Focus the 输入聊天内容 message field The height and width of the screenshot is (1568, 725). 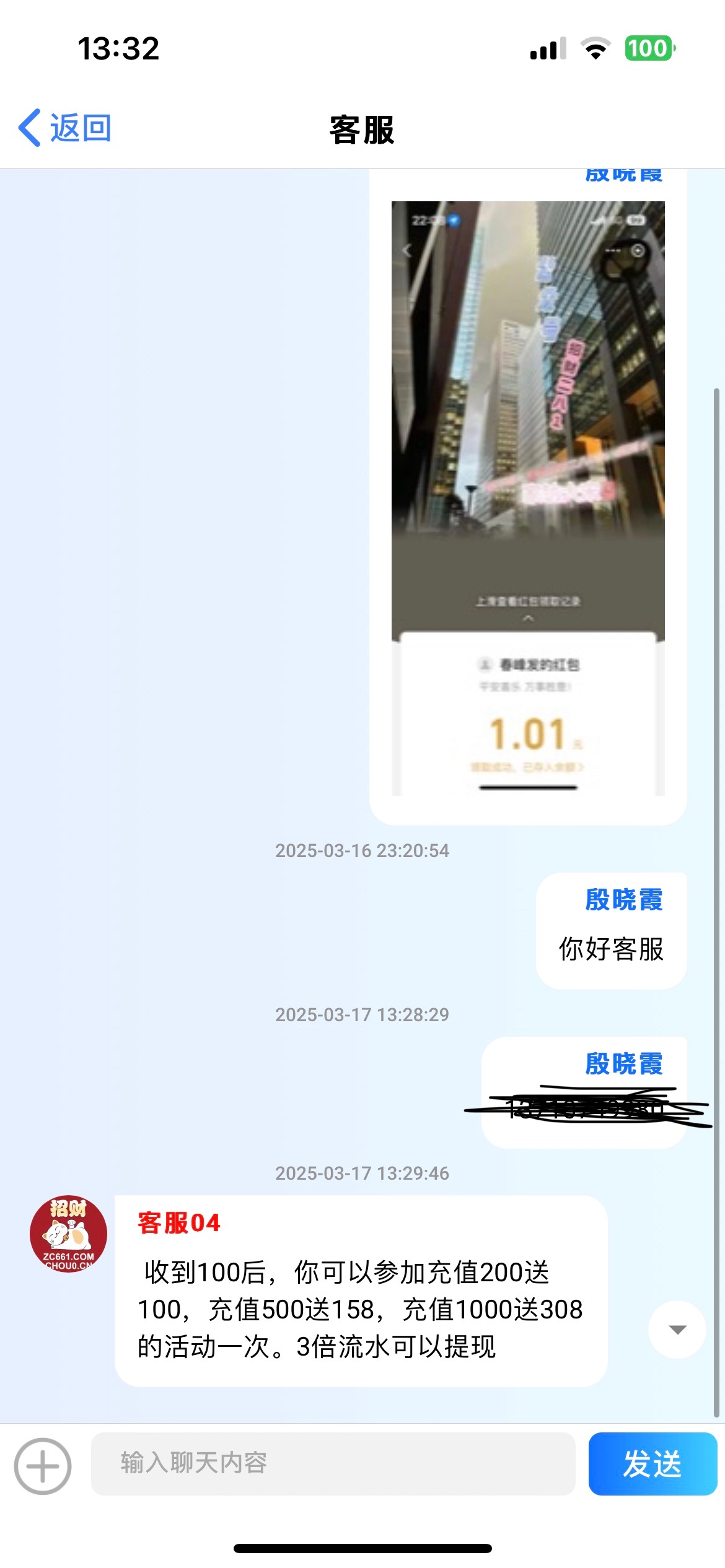333,1464
